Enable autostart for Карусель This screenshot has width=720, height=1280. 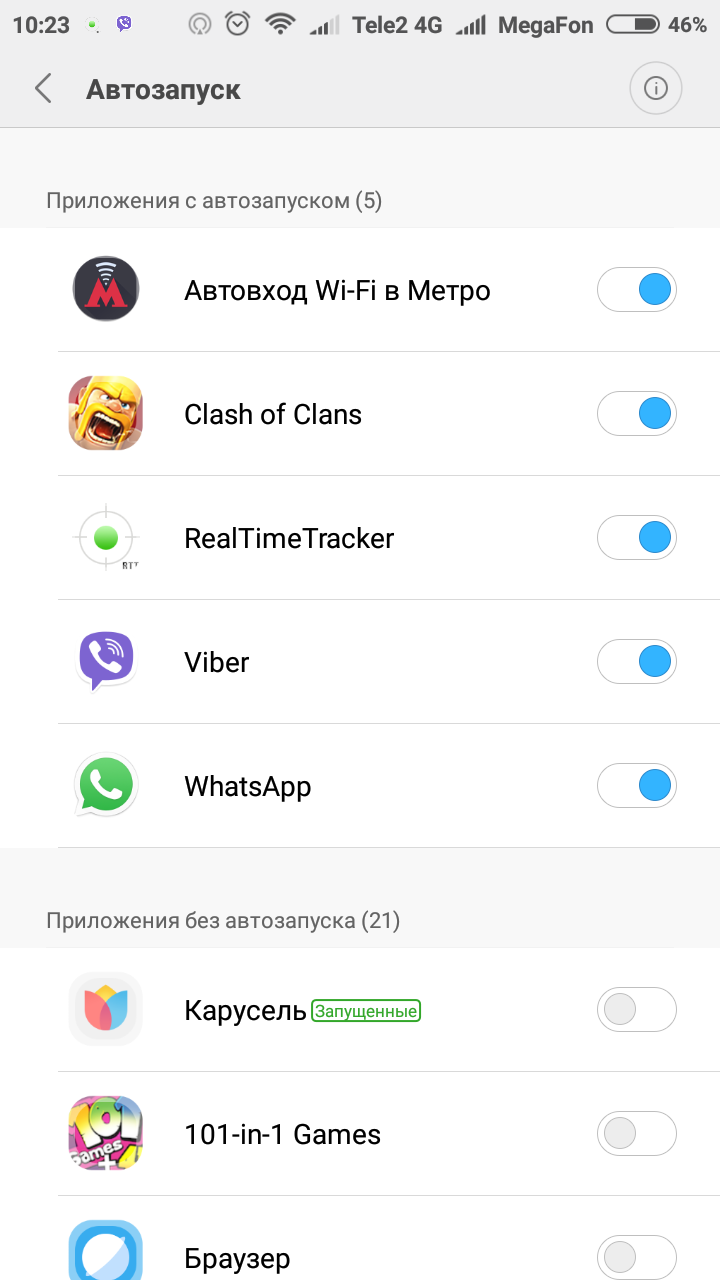(x=637, y=1010)
